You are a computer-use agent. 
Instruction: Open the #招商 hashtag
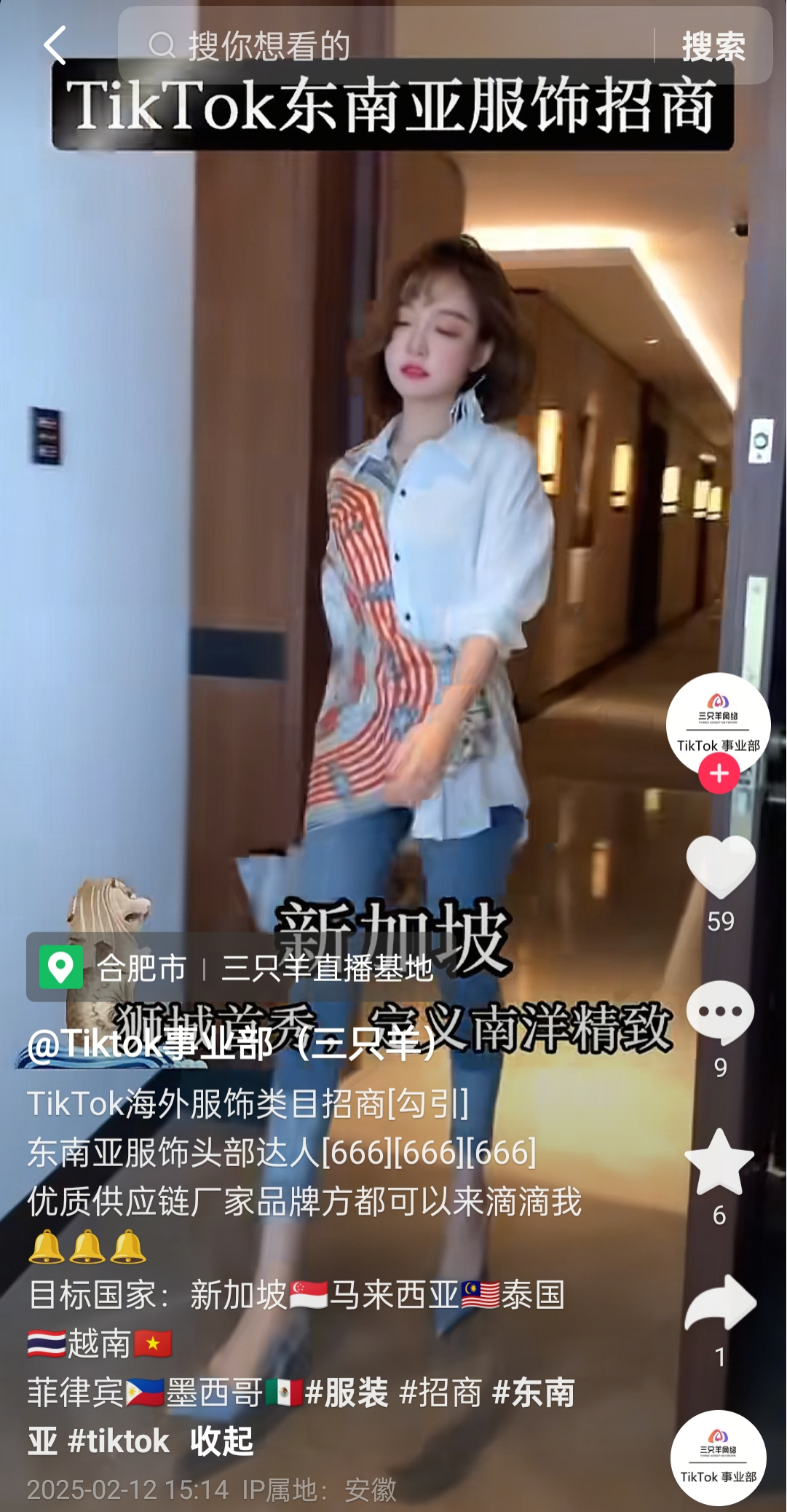pos(440,1393)
